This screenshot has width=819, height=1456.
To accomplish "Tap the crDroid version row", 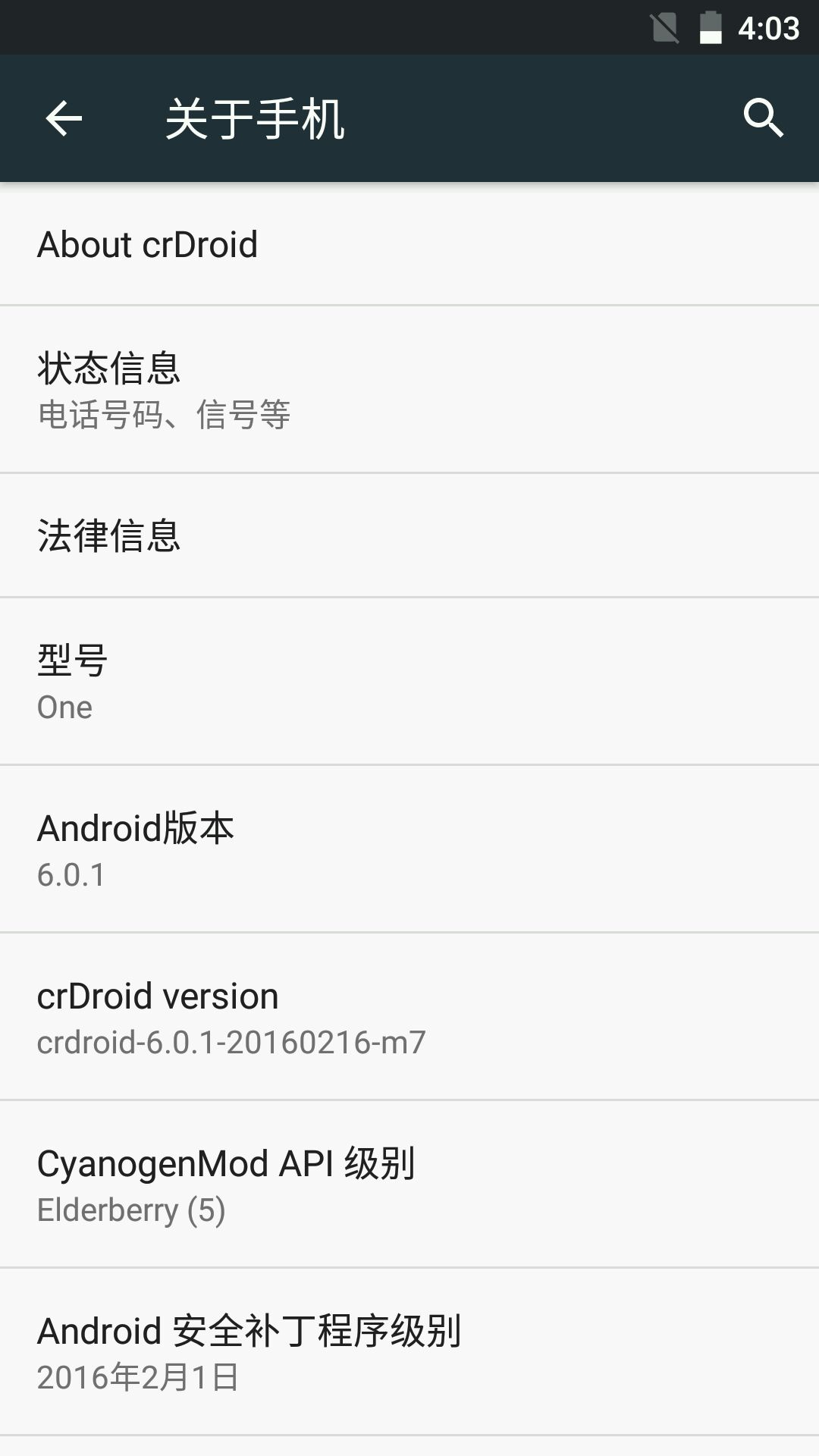I will (409, 1017).
